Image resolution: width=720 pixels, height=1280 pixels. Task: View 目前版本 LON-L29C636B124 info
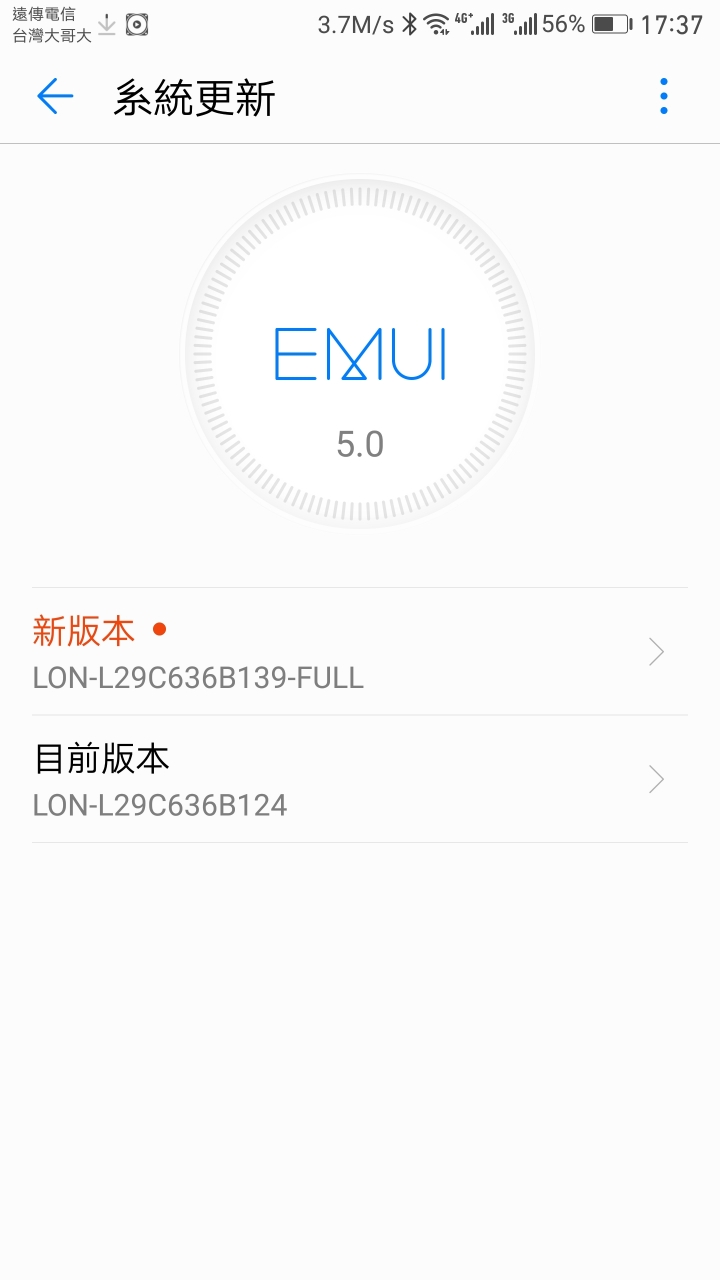tap(360, 779)
